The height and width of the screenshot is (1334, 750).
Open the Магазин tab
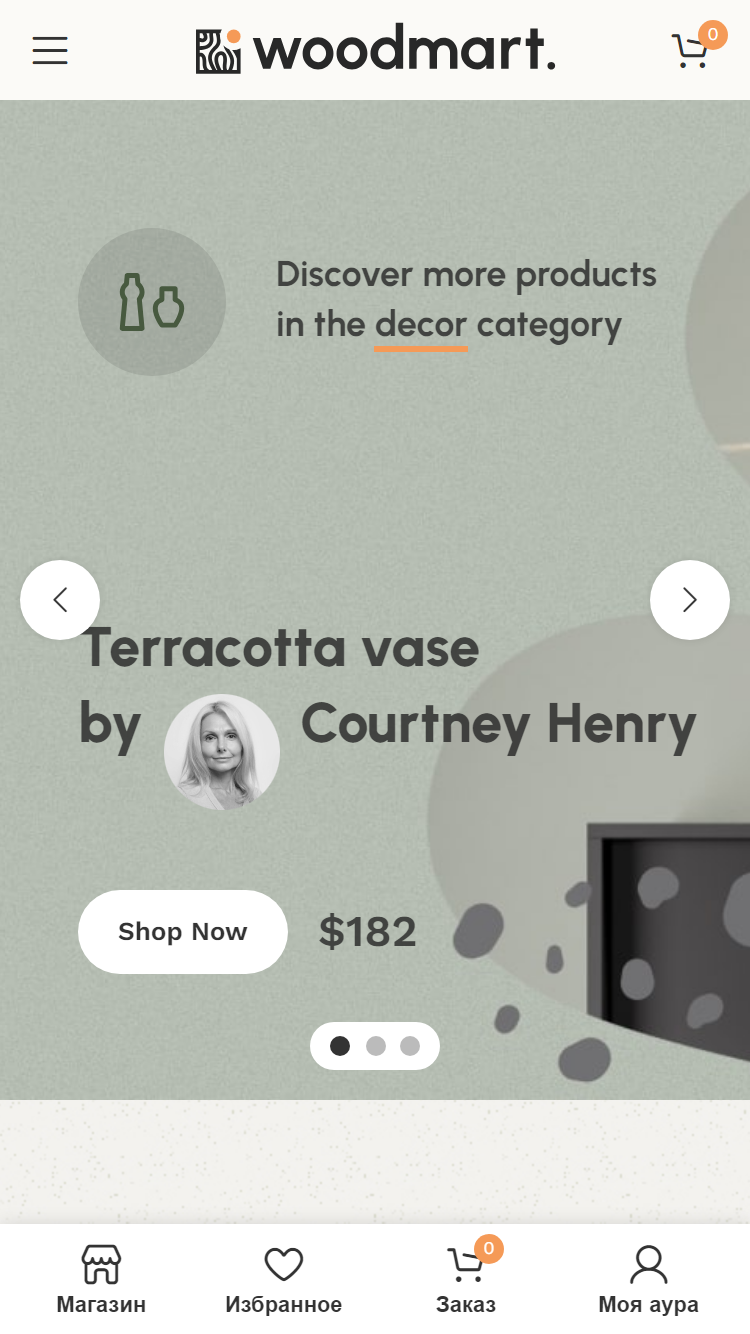tap(101, 1280)
